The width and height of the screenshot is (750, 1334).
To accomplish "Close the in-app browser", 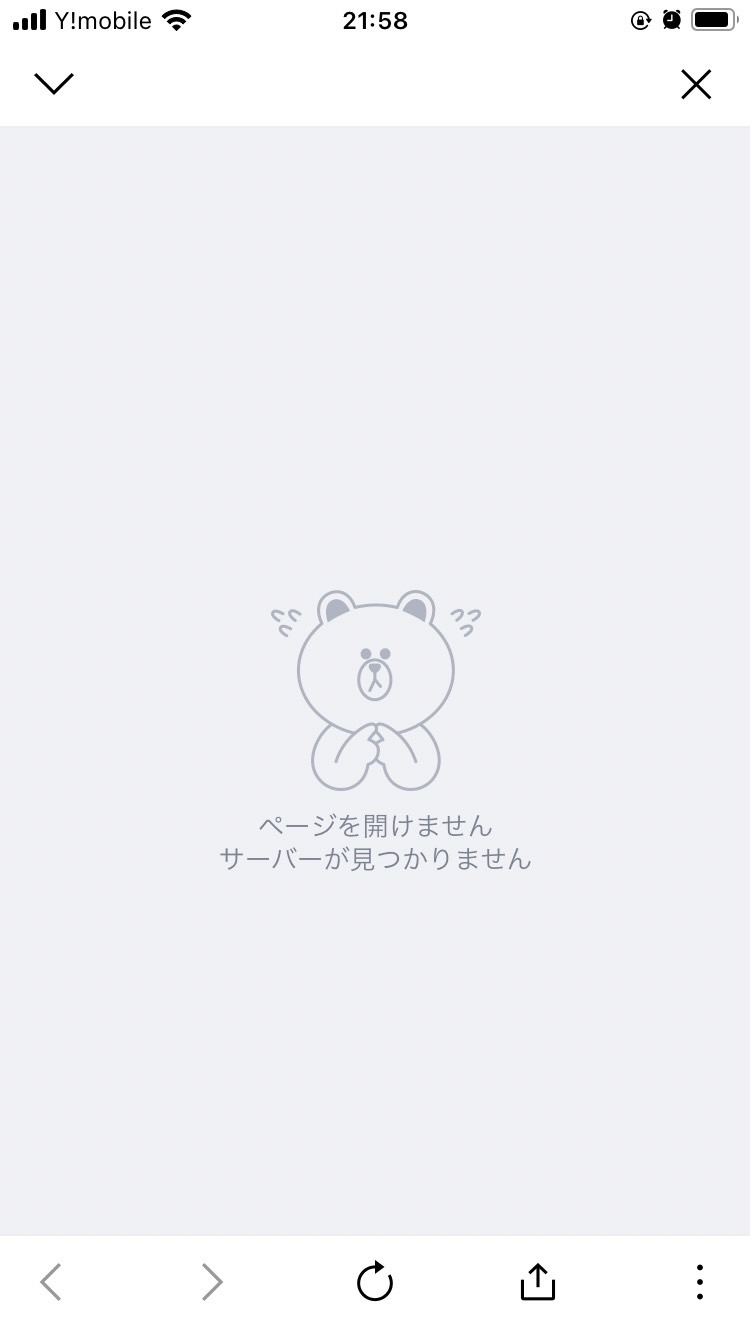I will pos(696,84).
